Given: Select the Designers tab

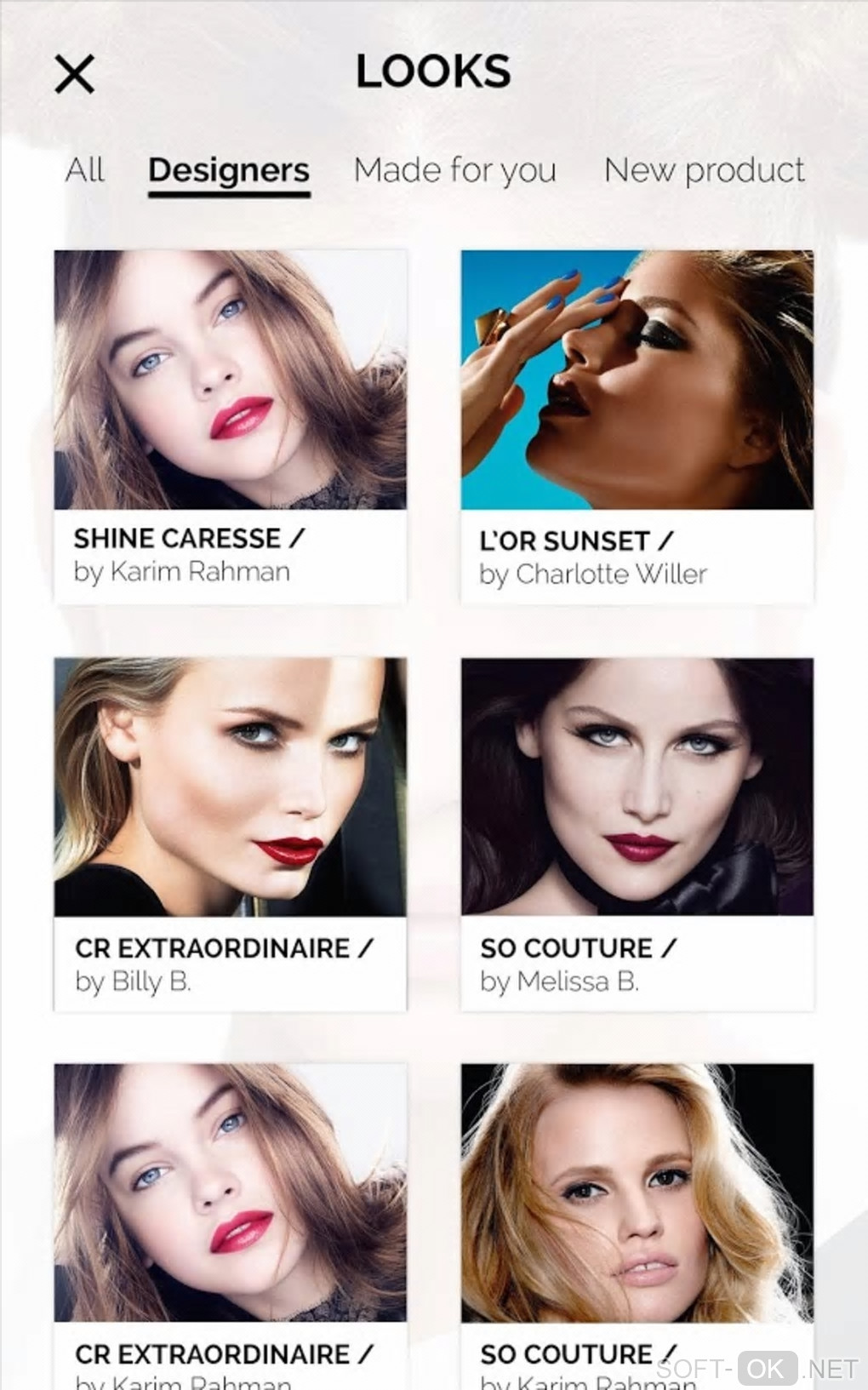Looking at the screenshot, I should pos(229,170).
